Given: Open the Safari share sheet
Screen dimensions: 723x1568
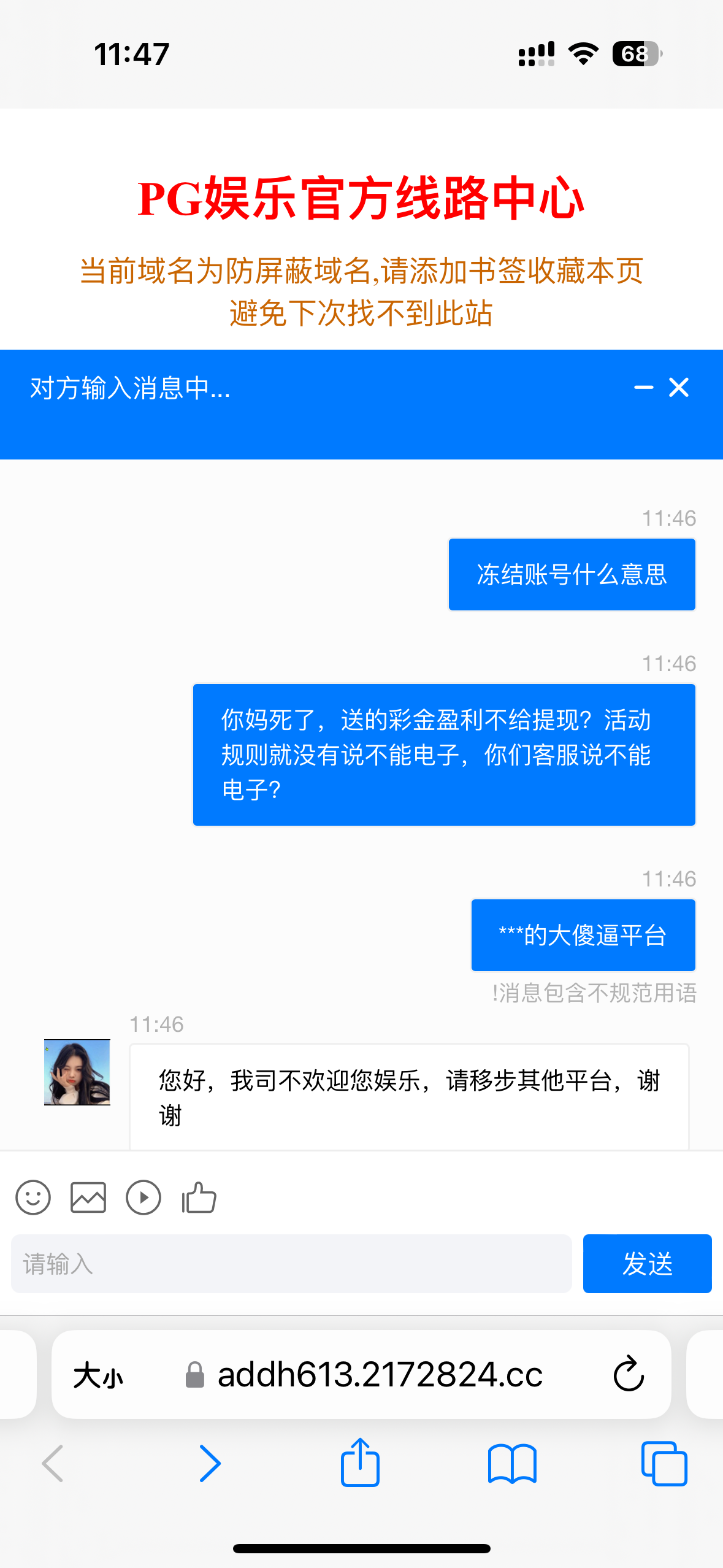Looking at the screenshot, I should 361,1462.
